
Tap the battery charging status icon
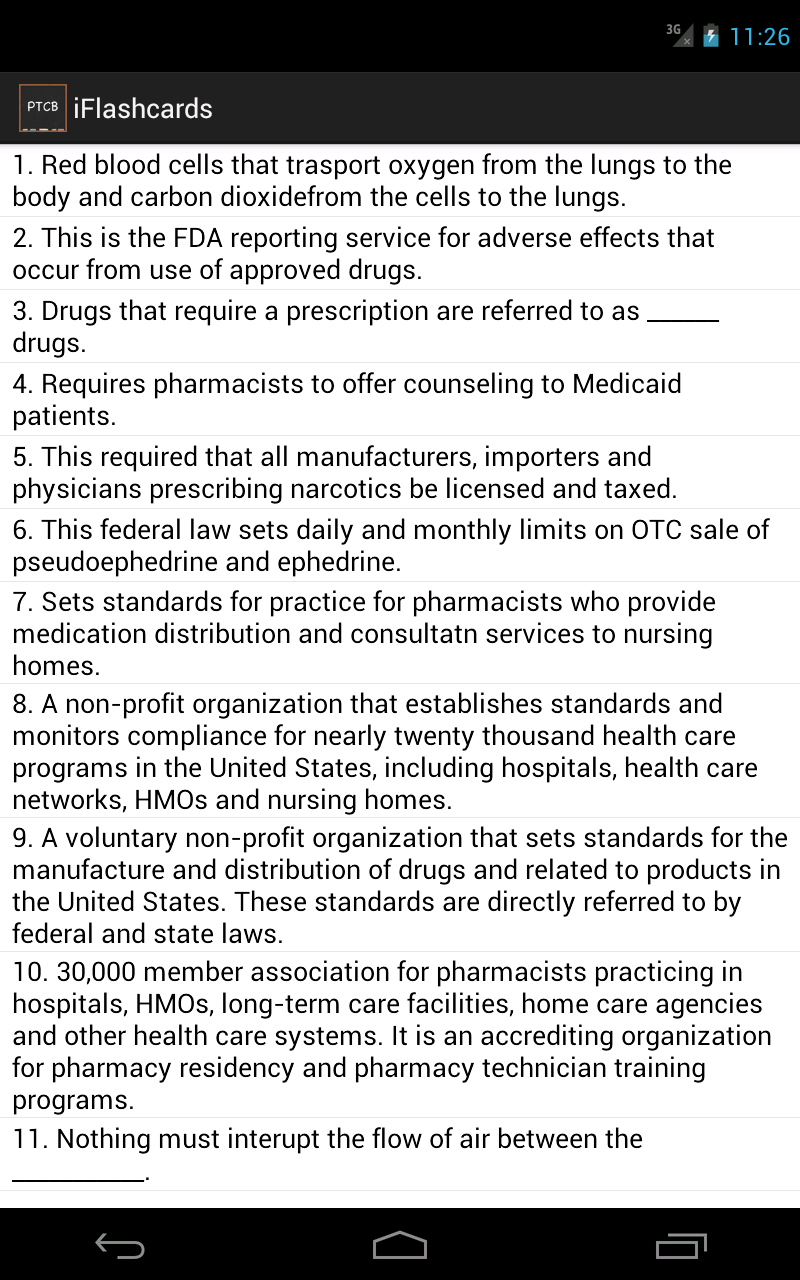pyautogui.click(x=710, y=35)
